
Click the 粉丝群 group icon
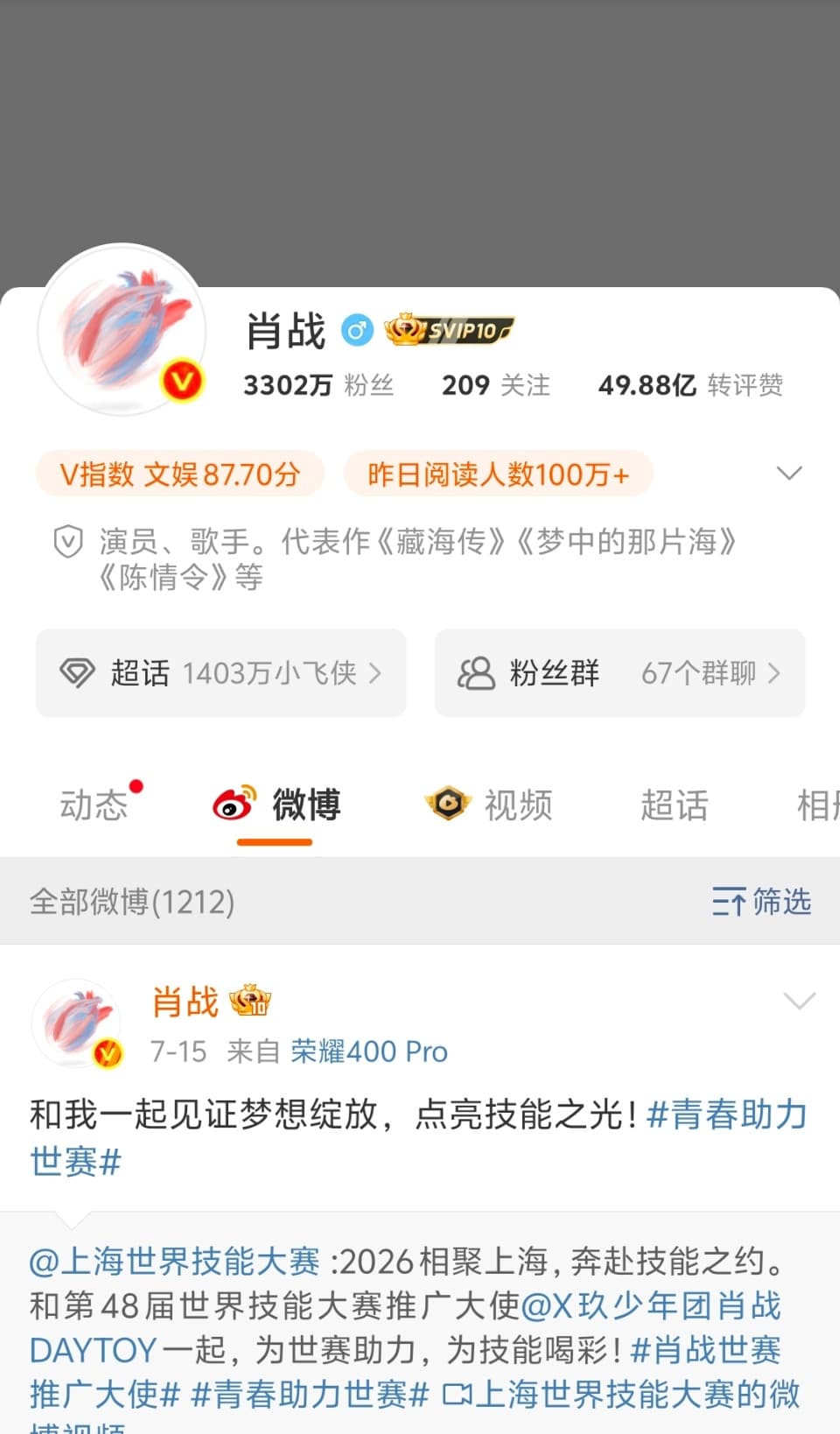pyautogui.click(x=475, y=673)
